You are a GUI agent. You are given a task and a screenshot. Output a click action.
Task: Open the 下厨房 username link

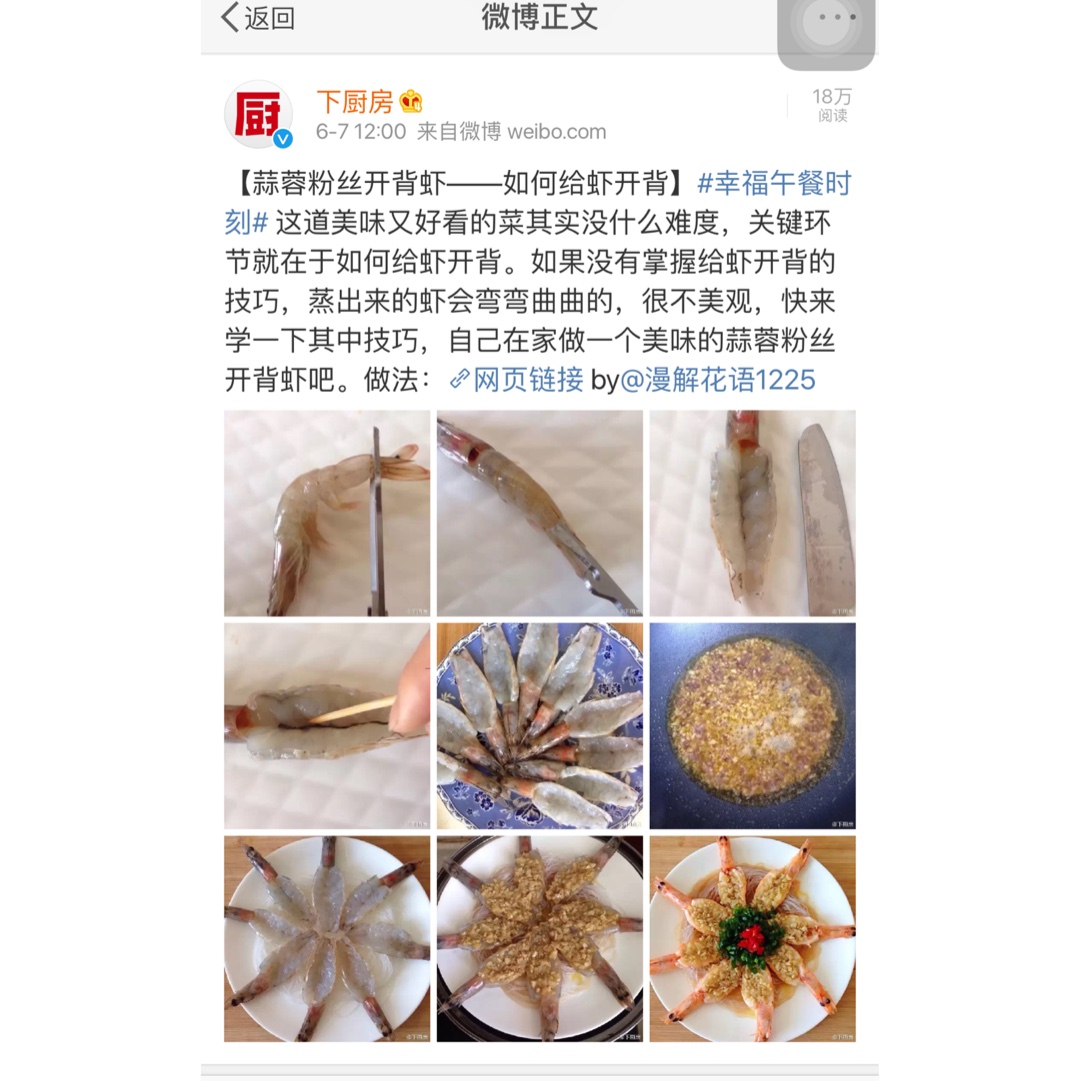356,101
